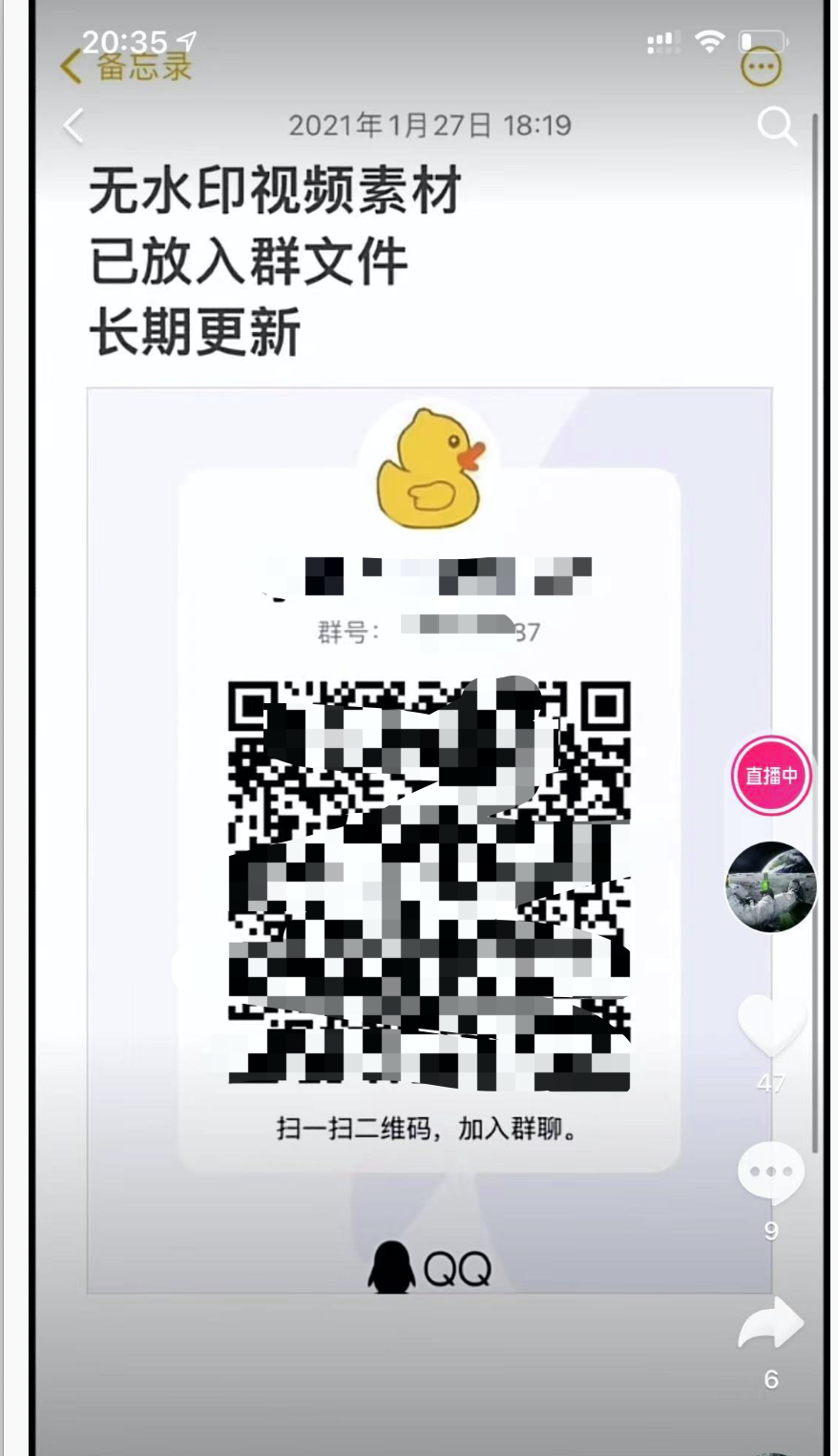Open the comments bubble
The image size is (838, 1456).
pos(771,1173)
